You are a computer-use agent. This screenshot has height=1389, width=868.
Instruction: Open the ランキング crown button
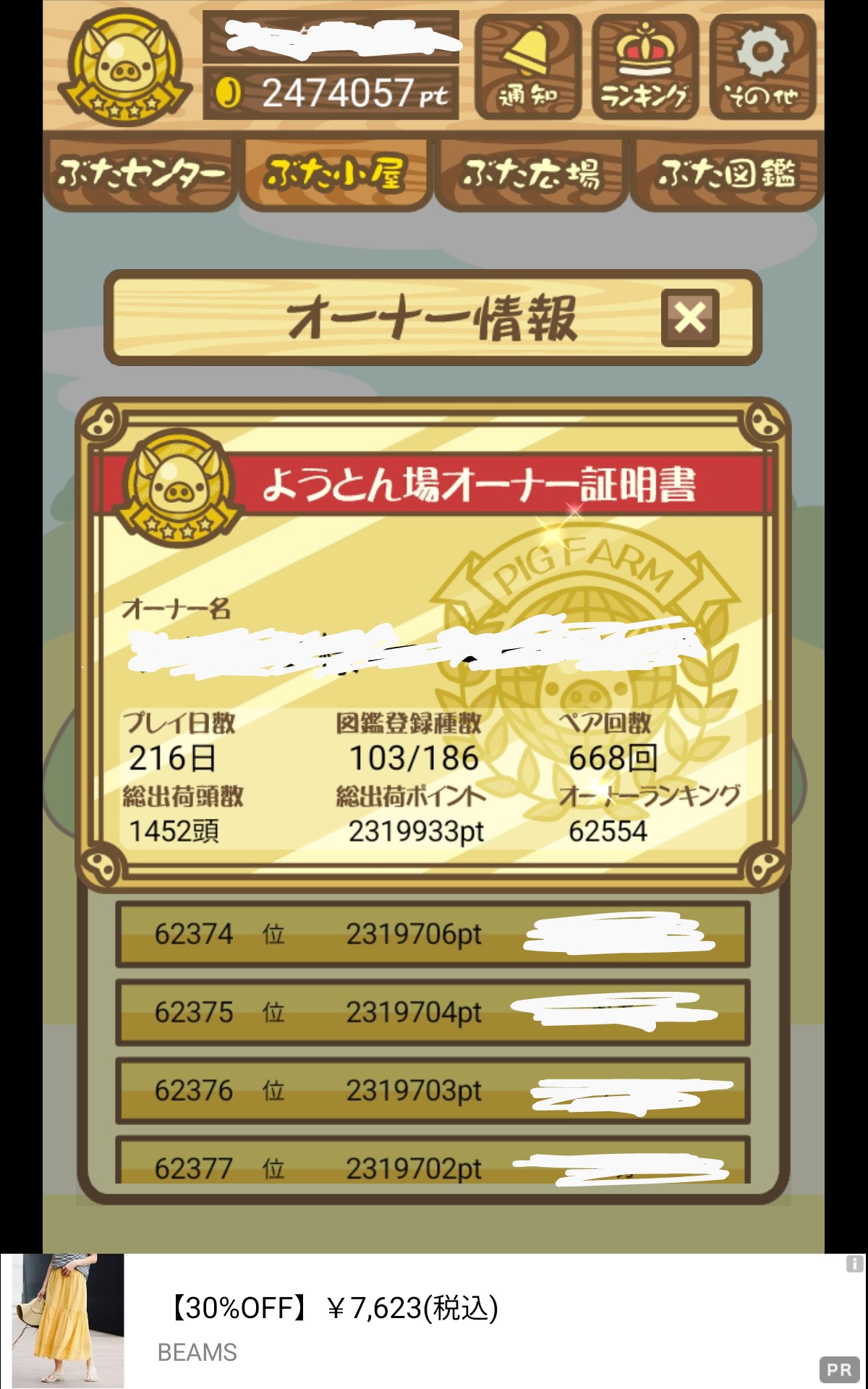644,67
